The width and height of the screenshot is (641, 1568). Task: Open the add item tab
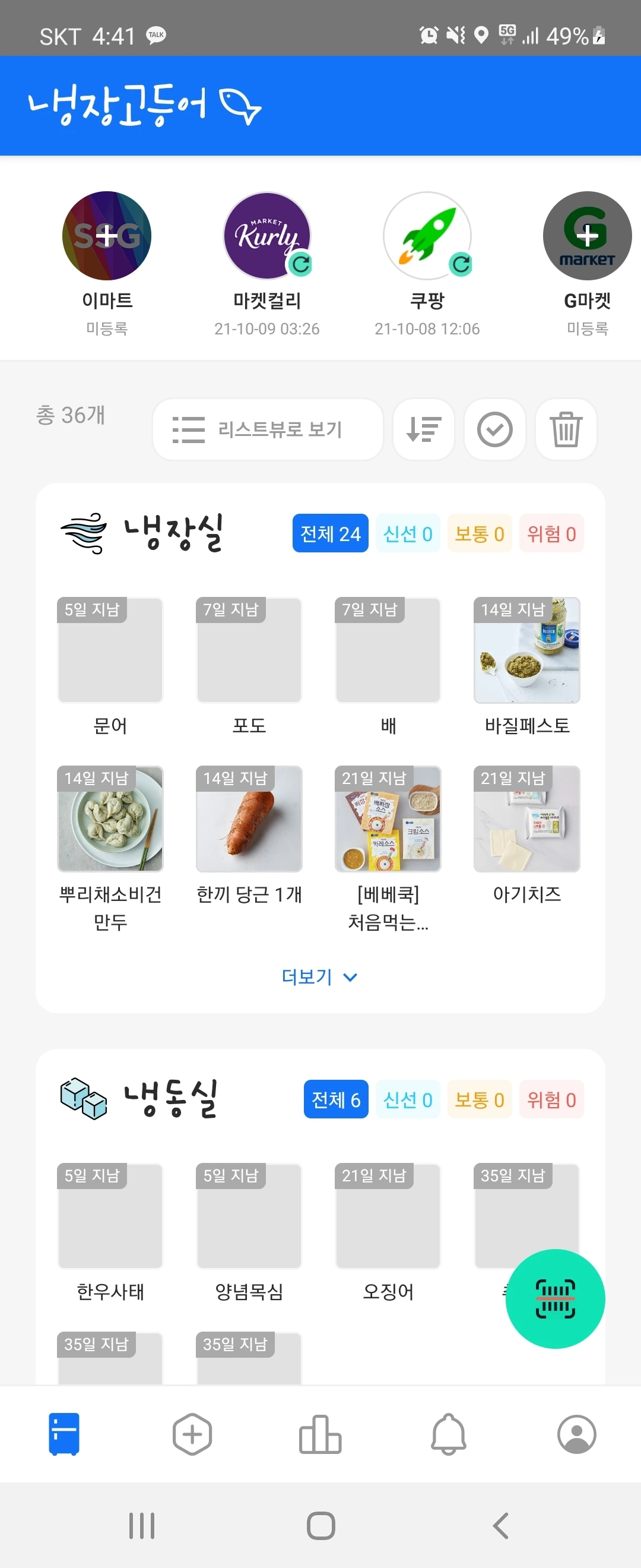coord(192,1434)
